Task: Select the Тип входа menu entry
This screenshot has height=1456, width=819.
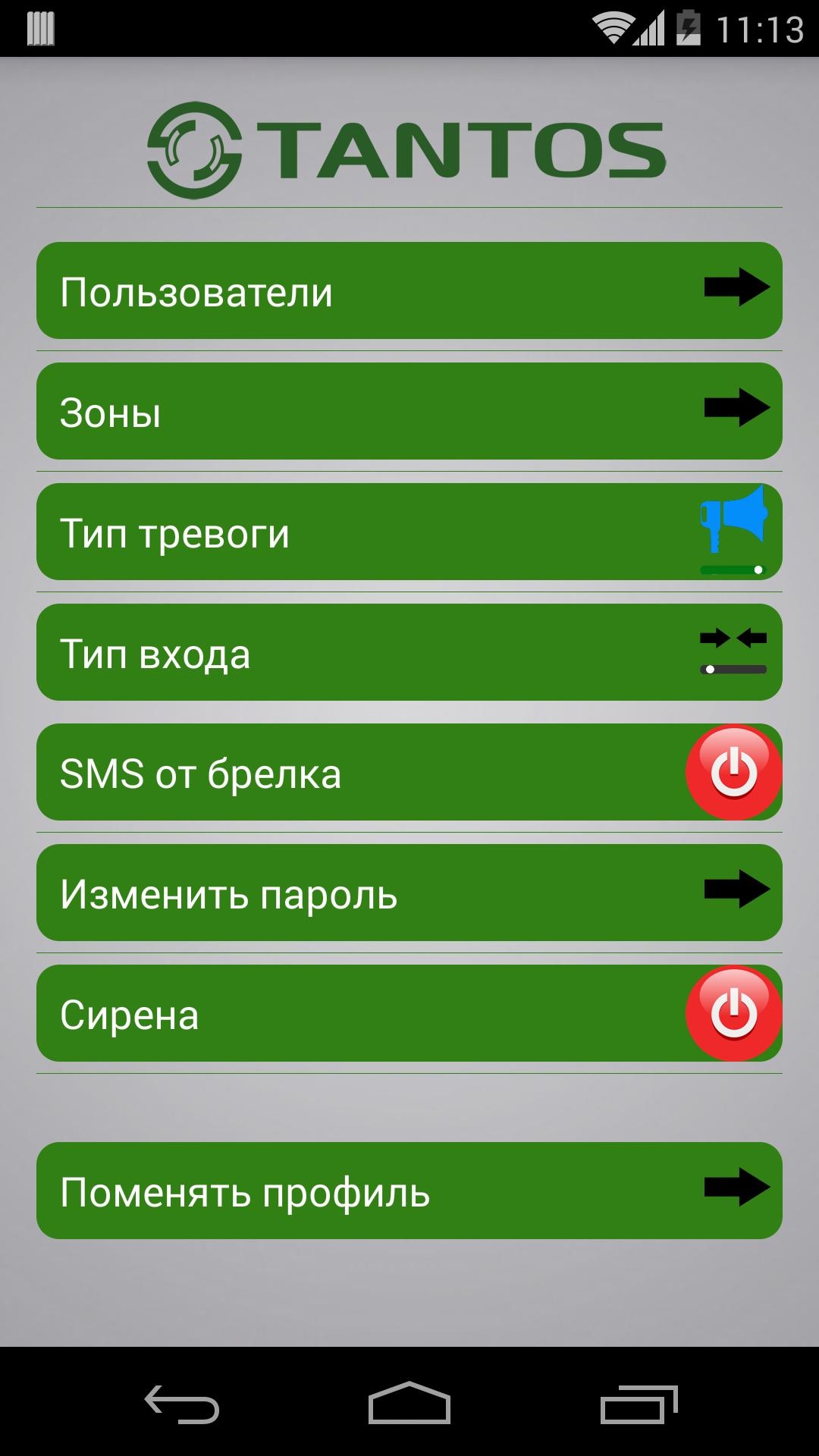Action: (303, 652)
